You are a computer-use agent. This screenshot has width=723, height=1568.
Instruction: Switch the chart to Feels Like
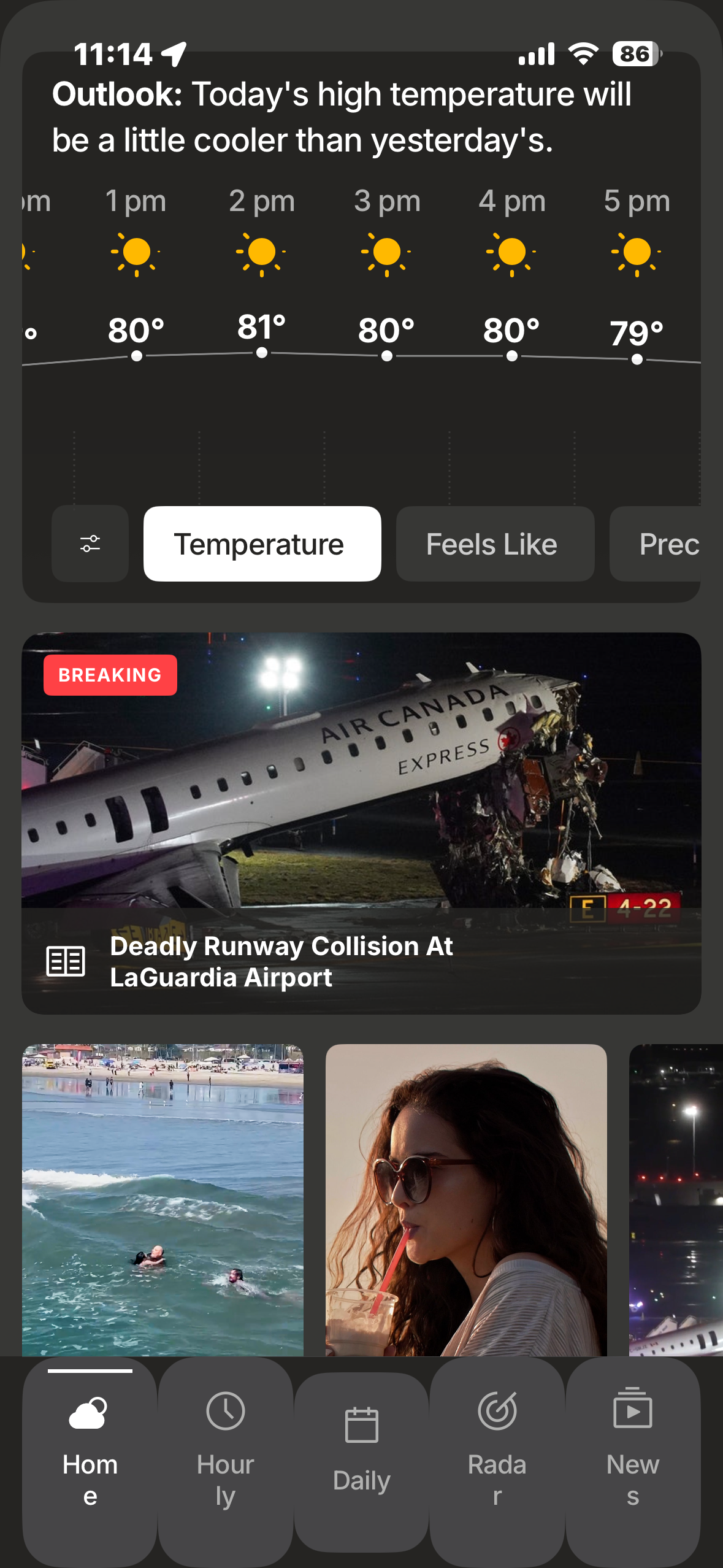(x=494, y=544)
